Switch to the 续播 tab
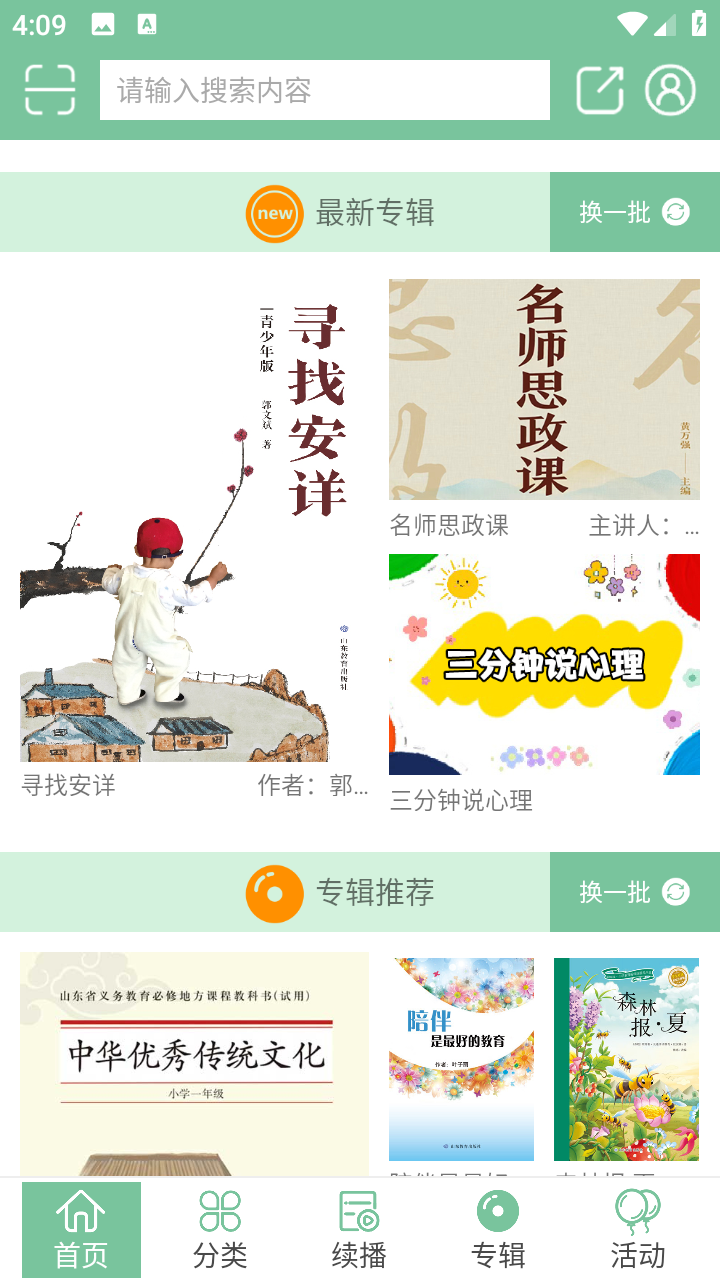 (359, 1230)
